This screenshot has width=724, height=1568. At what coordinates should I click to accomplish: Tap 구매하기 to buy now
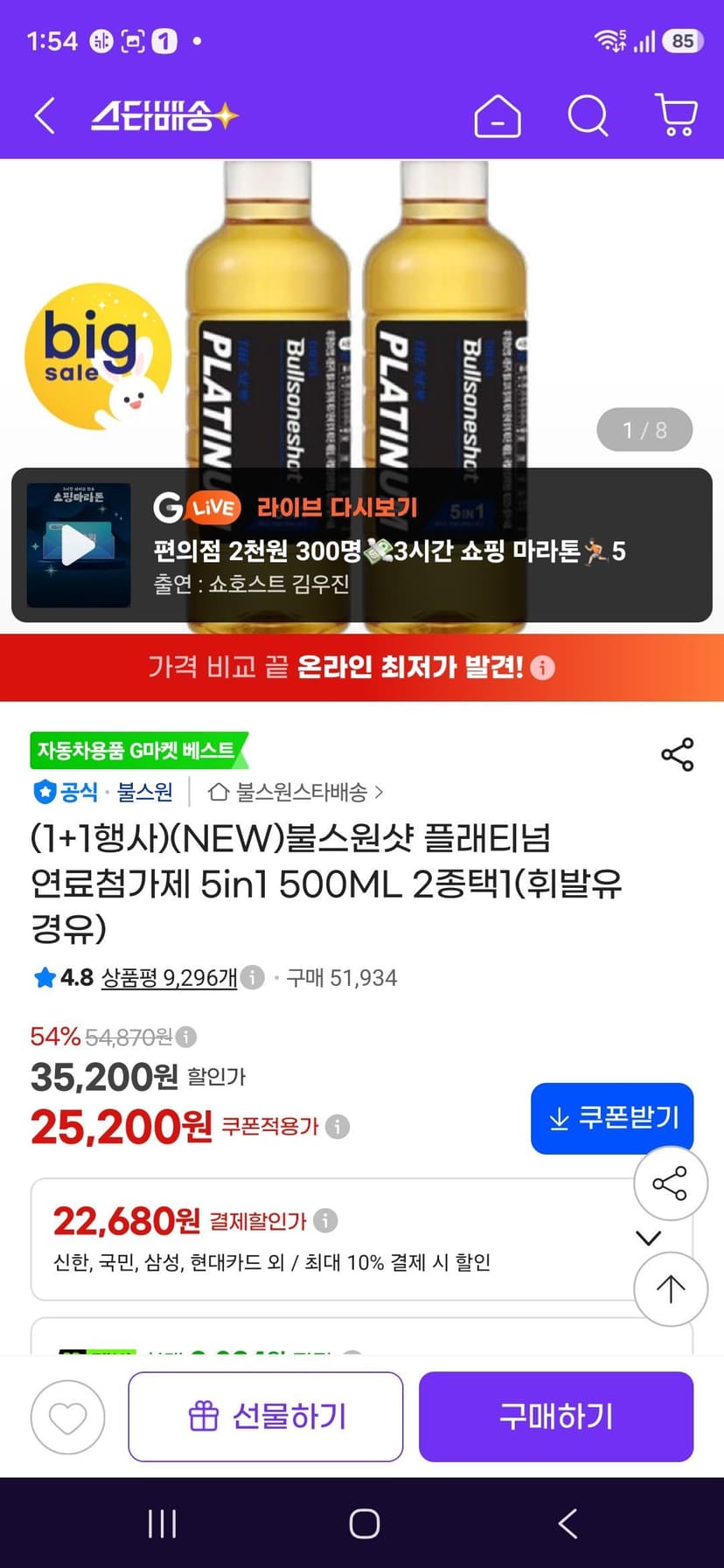[556, 1417]
